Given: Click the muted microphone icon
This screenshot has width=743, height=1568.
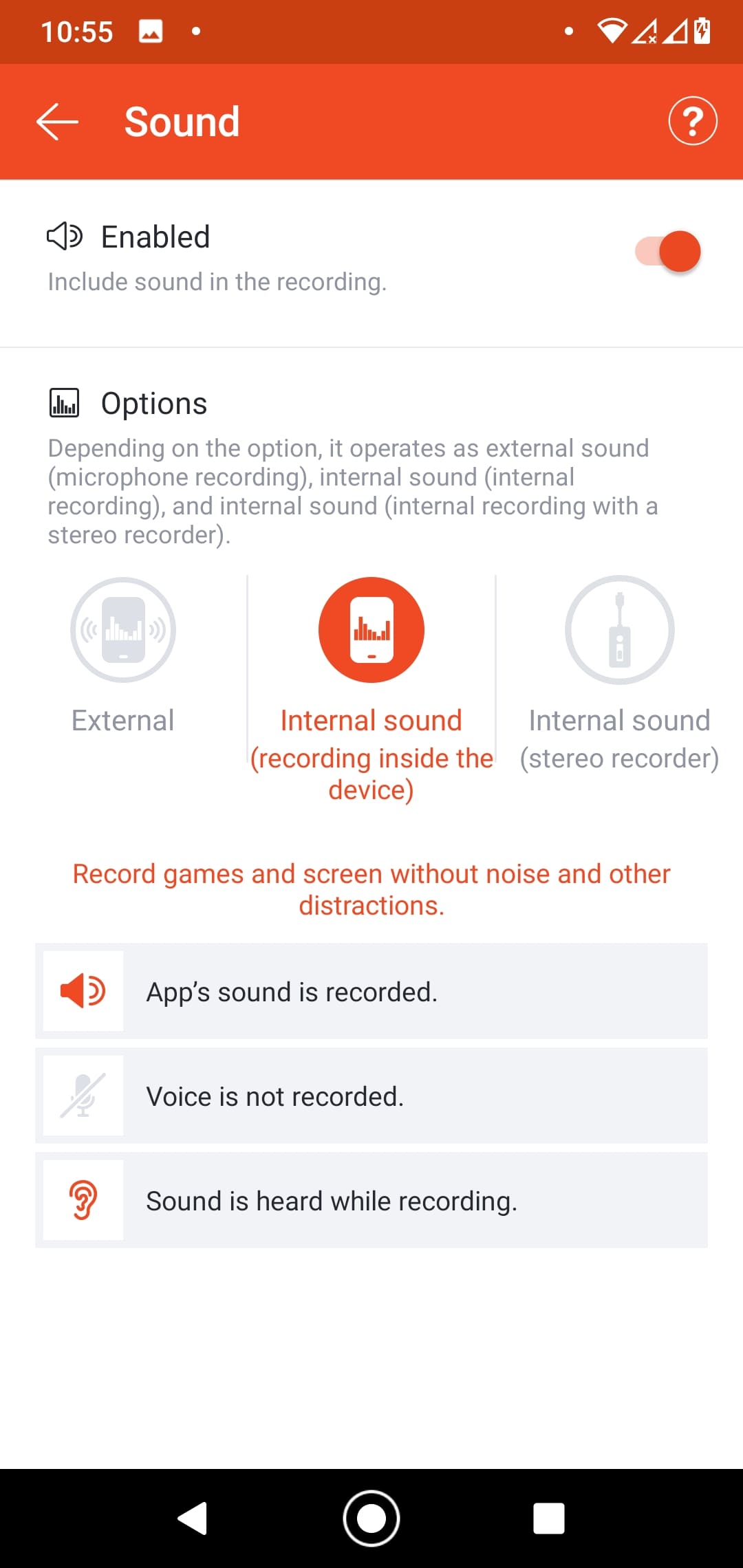Looking at the screenshot, I should pos(82,1096).
